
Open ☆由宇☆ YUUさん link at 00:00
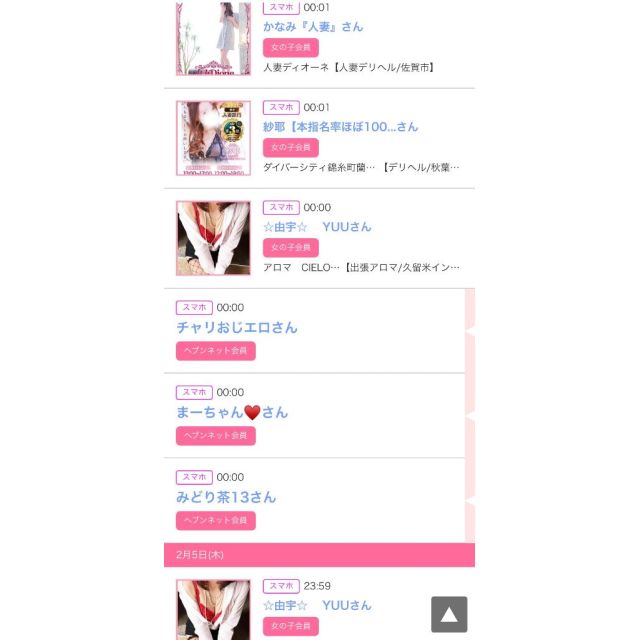316,227
